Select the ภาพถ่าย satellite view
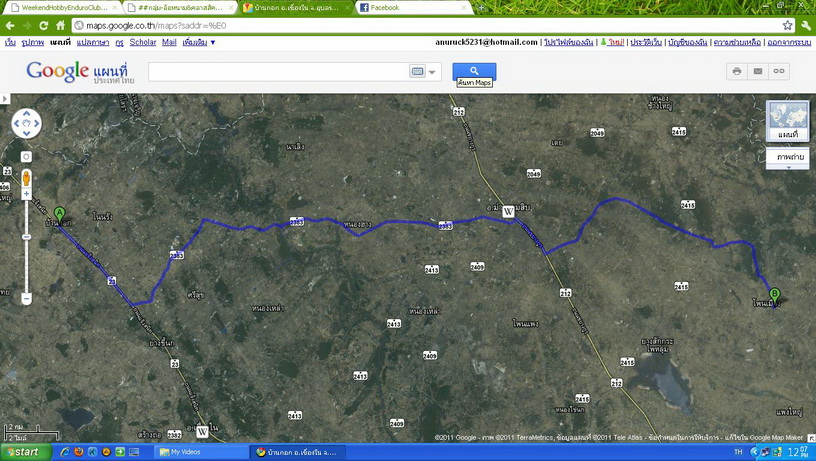This screenshot has height=461, width=816. [x=790, y=158]
